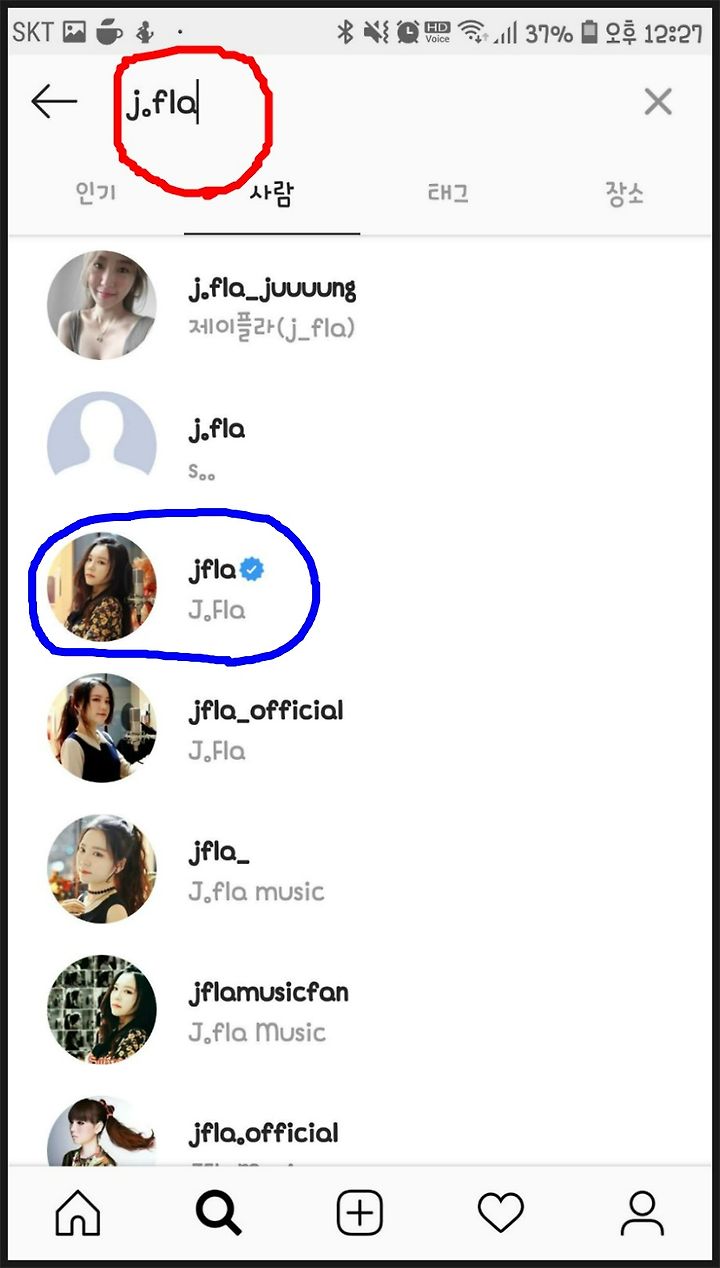720x1268 pixels.
Task: Open the activity heart tab
Action: click(x=501, y=1214)
